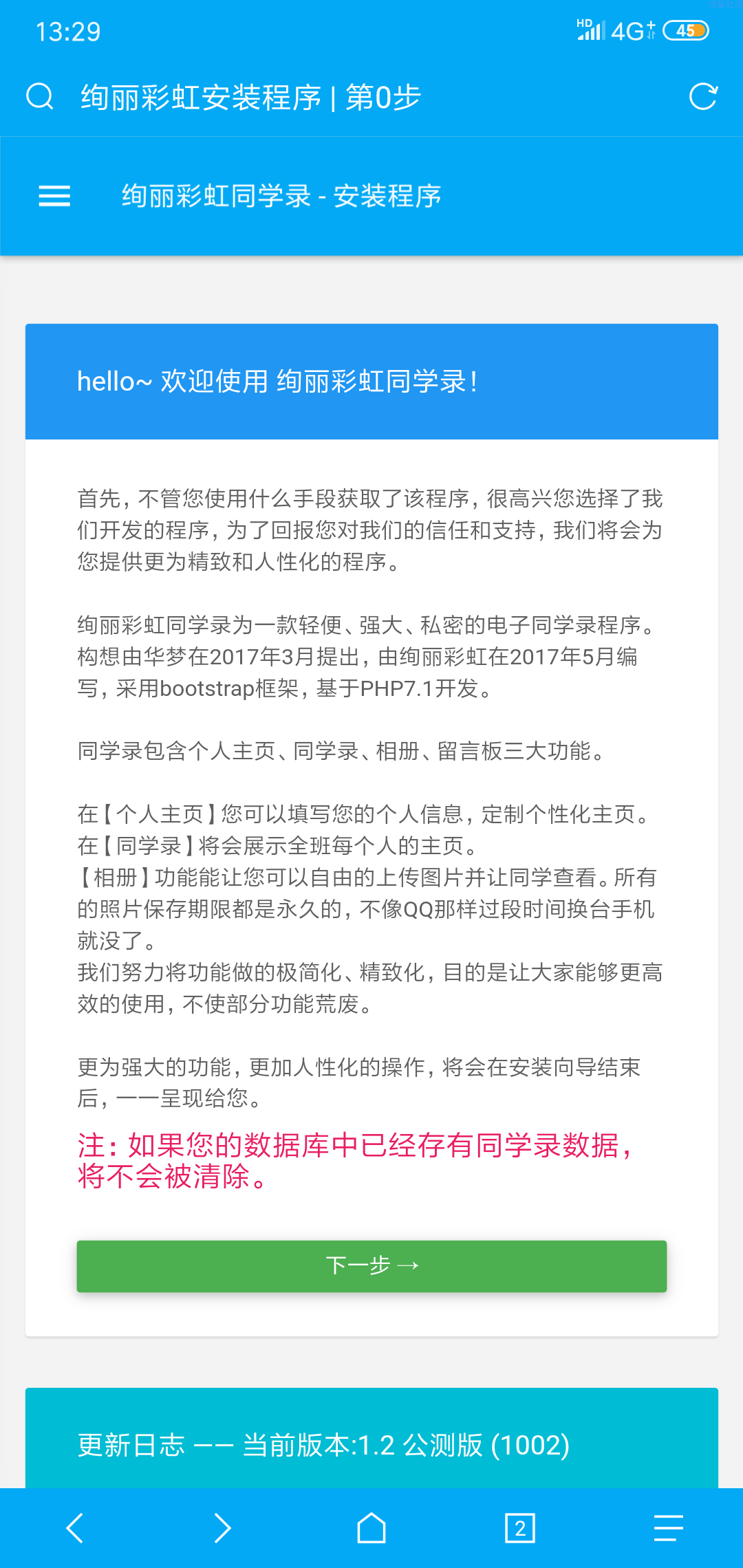Viewport: 743px width, 1568px height.
Task: Go back with browser back arrow
Action: click(x=74, y=1528)
